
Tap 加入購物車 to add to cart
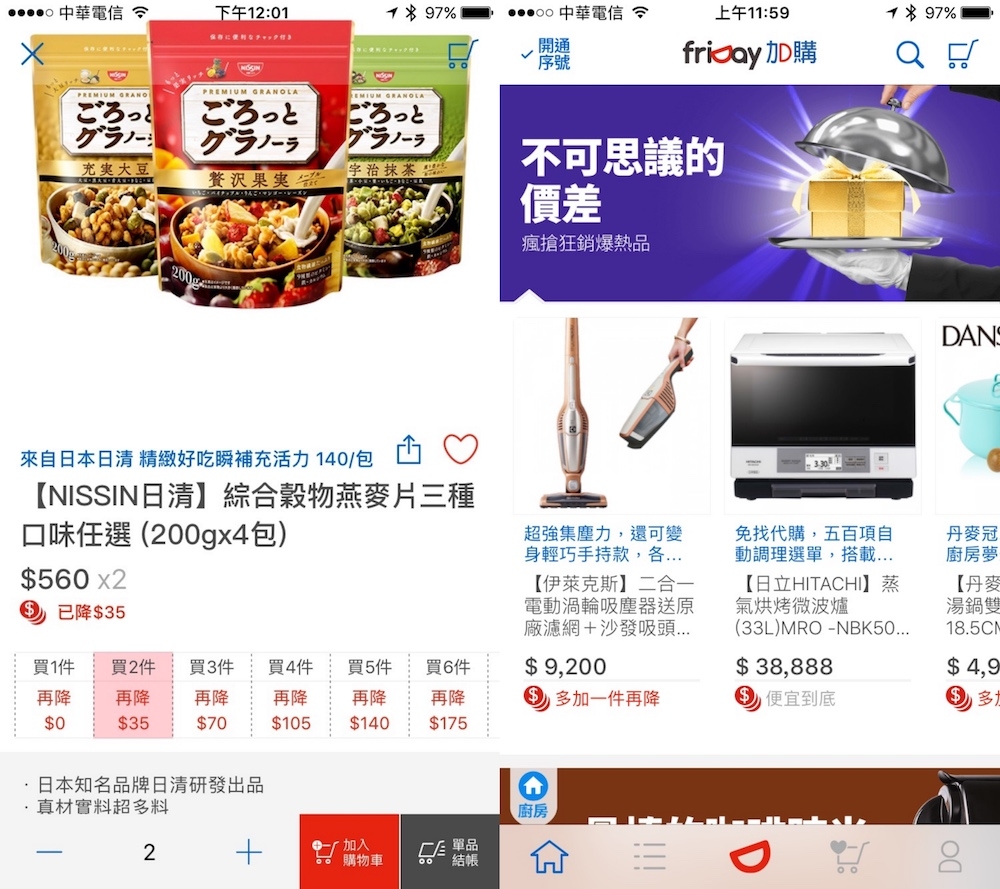coord(349,852)
